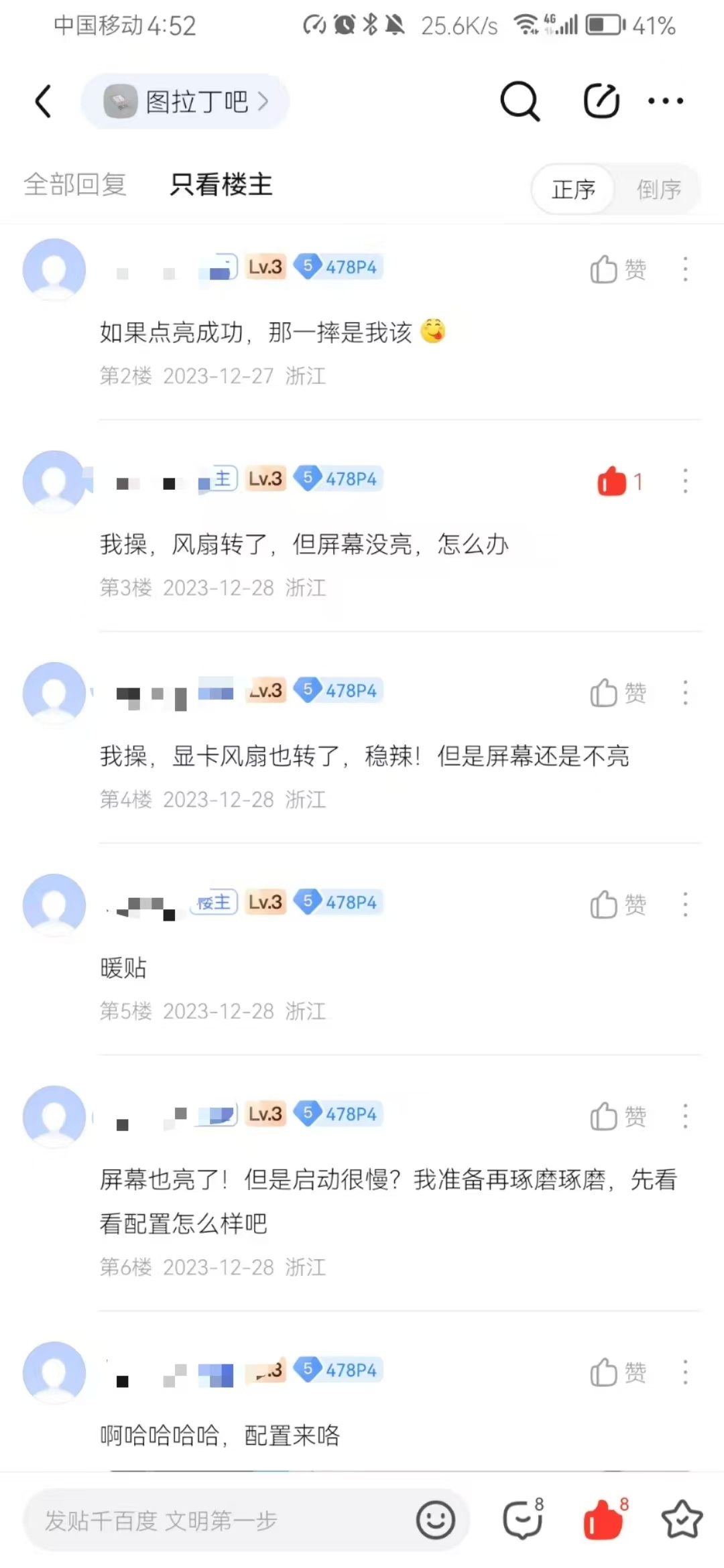Viewport: 724px width, 1568px height.
Task: Sort replies in 倒序 order
Action: (658, 190)
